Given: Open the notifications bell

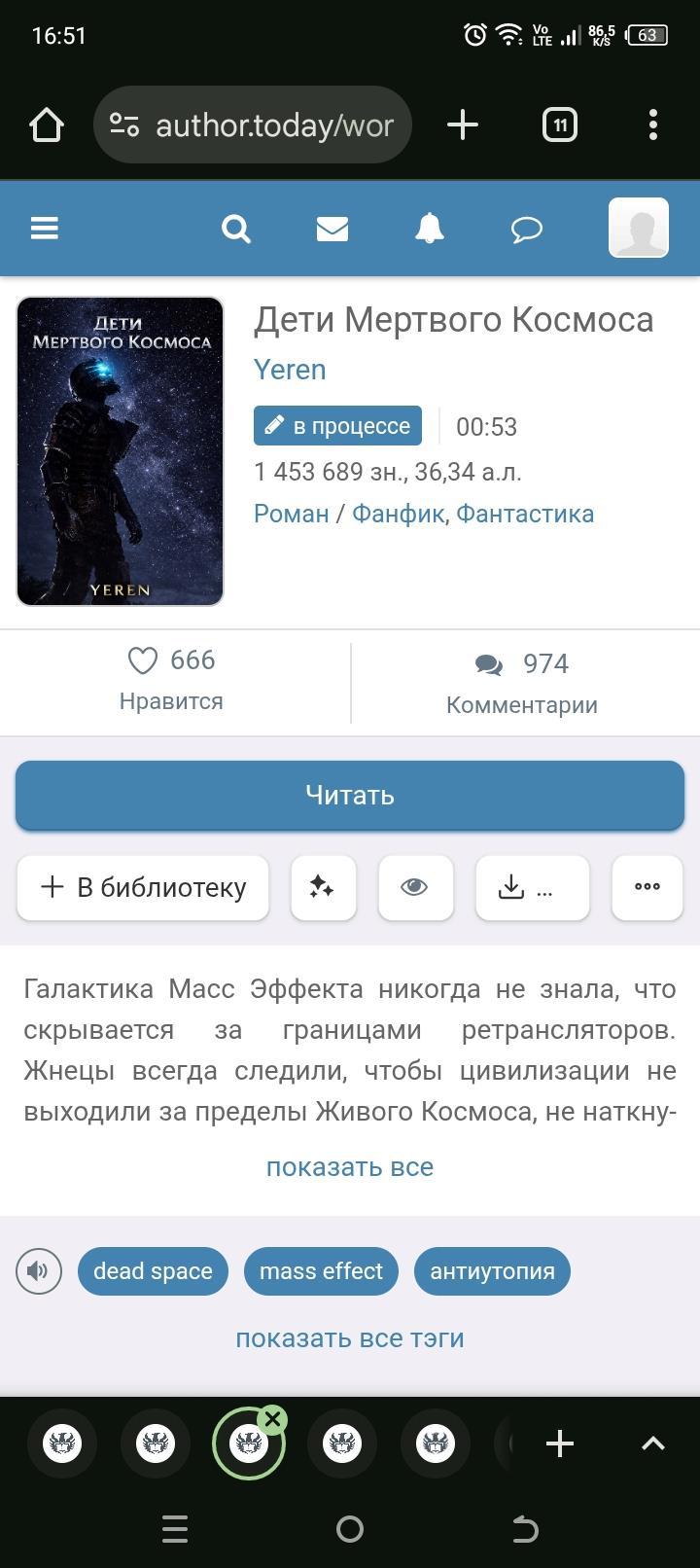Looking at the screenshot, I should click(x=429, y=229).
